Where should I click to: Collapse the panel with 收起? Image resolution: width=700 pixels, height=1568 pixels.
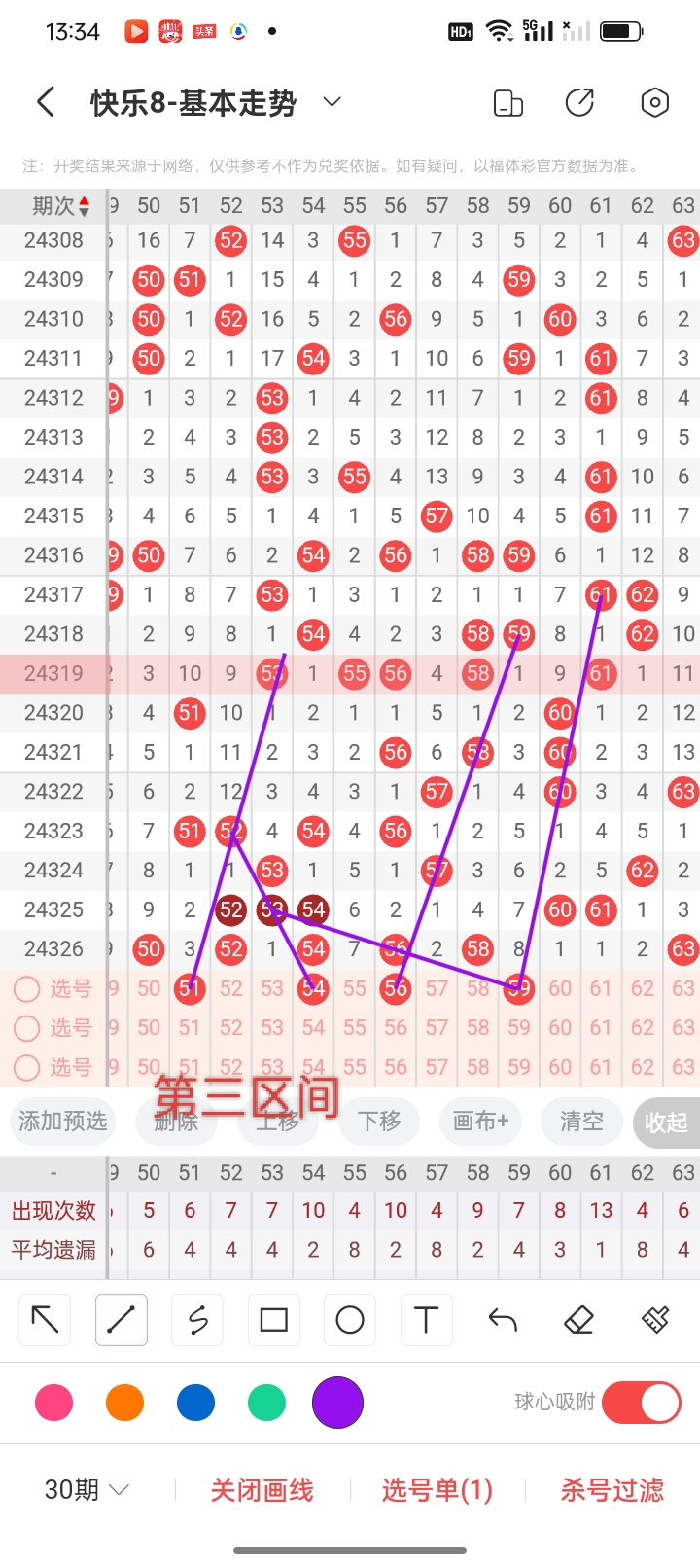[x=666, y=1122]
